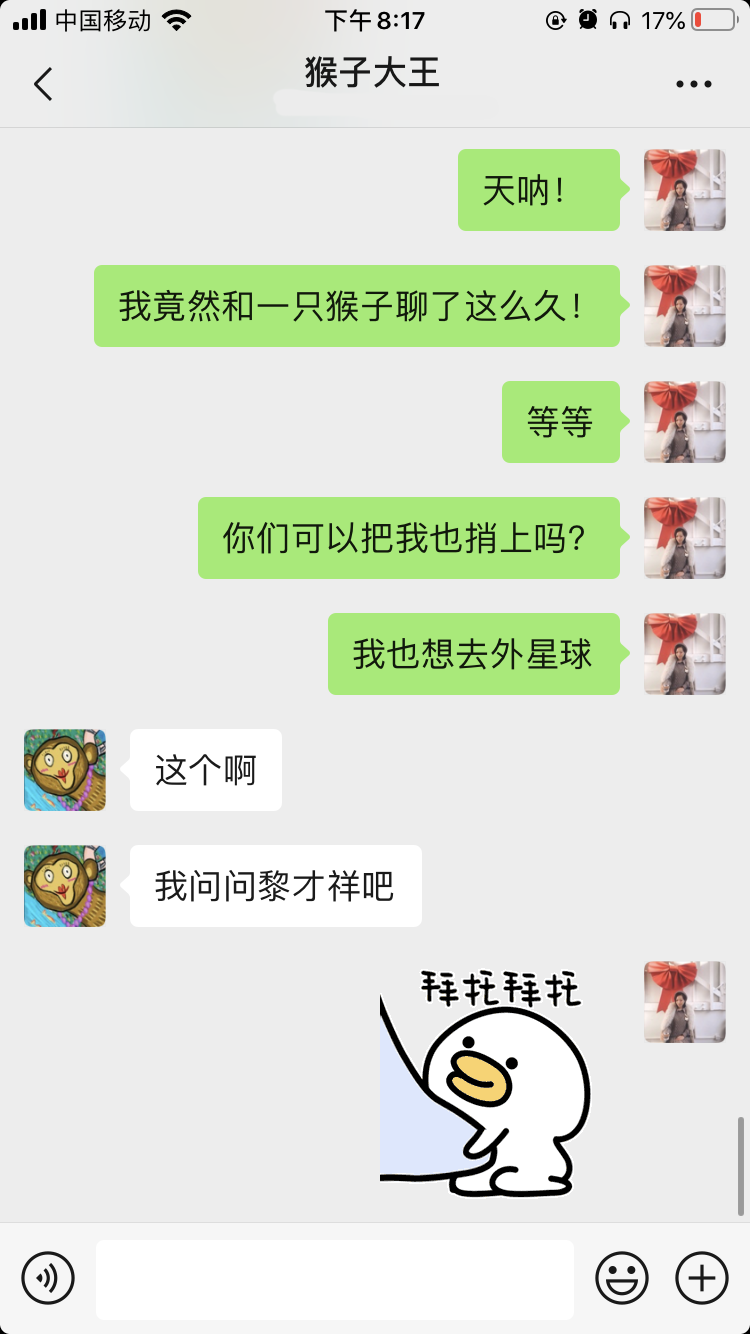Focus the message text field
Screen dimensions: 750x1334
pos(334,1279)
